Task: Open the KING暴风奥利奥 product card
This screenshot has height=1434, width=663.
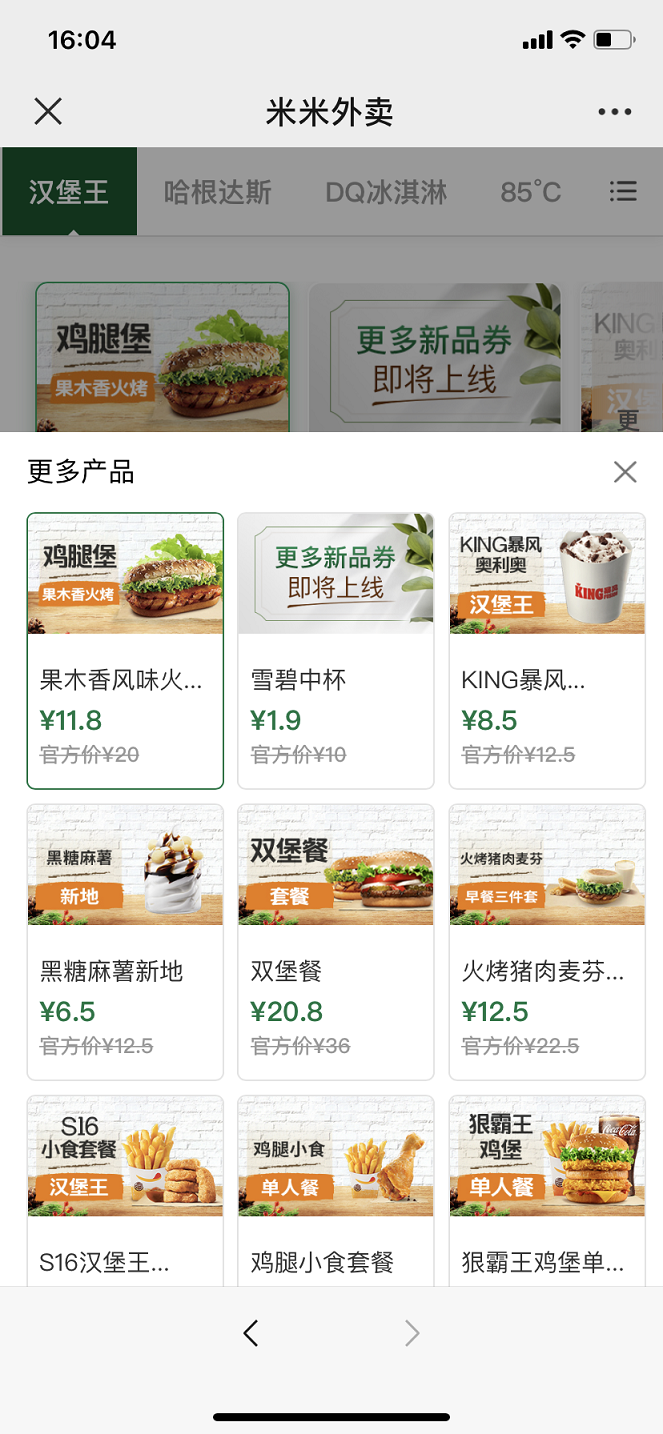Action: click(547, 650)
